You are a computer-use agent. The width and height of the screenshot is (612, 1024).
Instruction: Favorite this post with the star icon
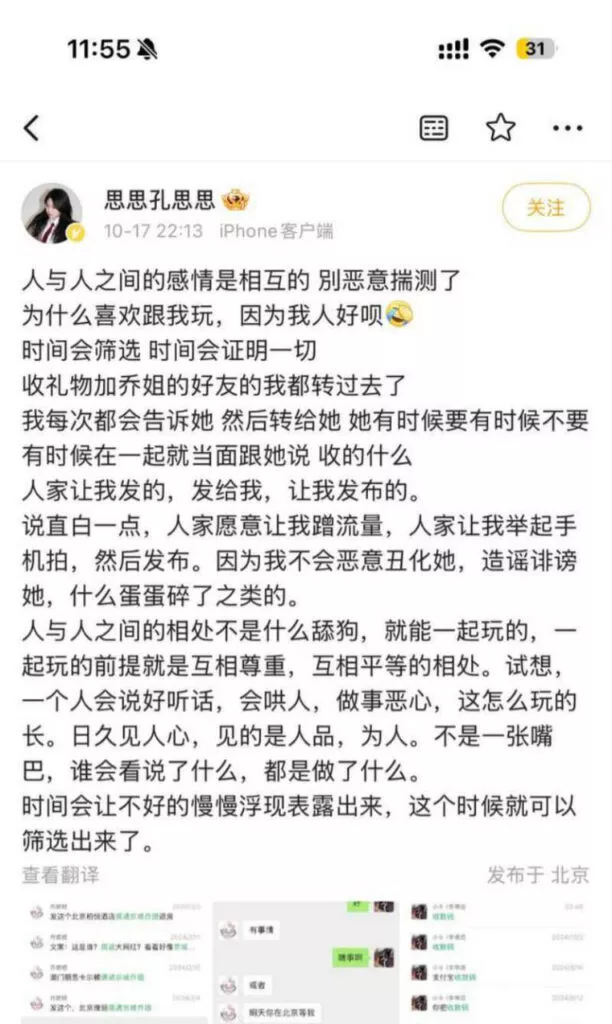click(500, 128)
